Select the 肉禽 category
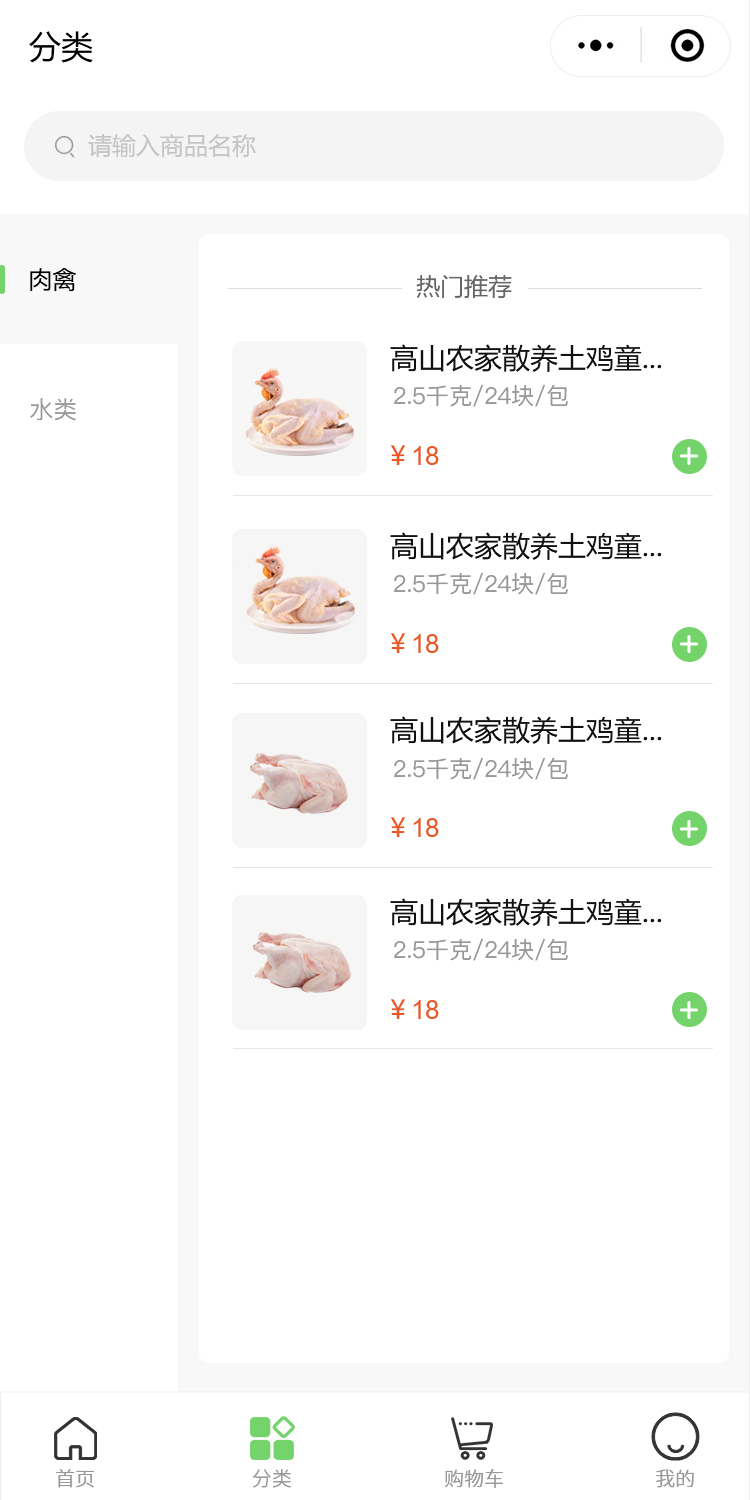The image size is (750, 1500). [x=53, y=280]
